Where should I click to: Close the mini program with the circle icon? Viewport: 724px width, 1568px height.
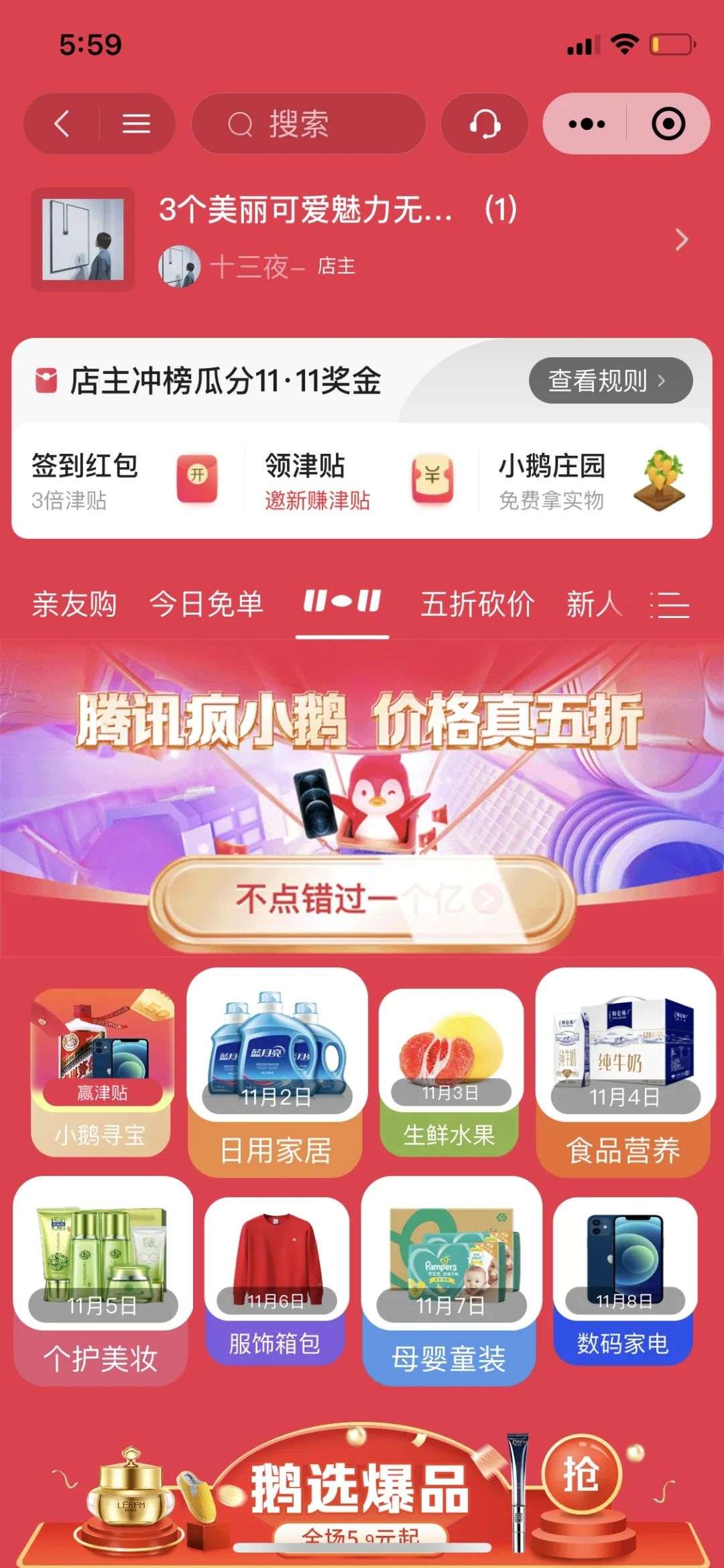click(x=668, y=124)
